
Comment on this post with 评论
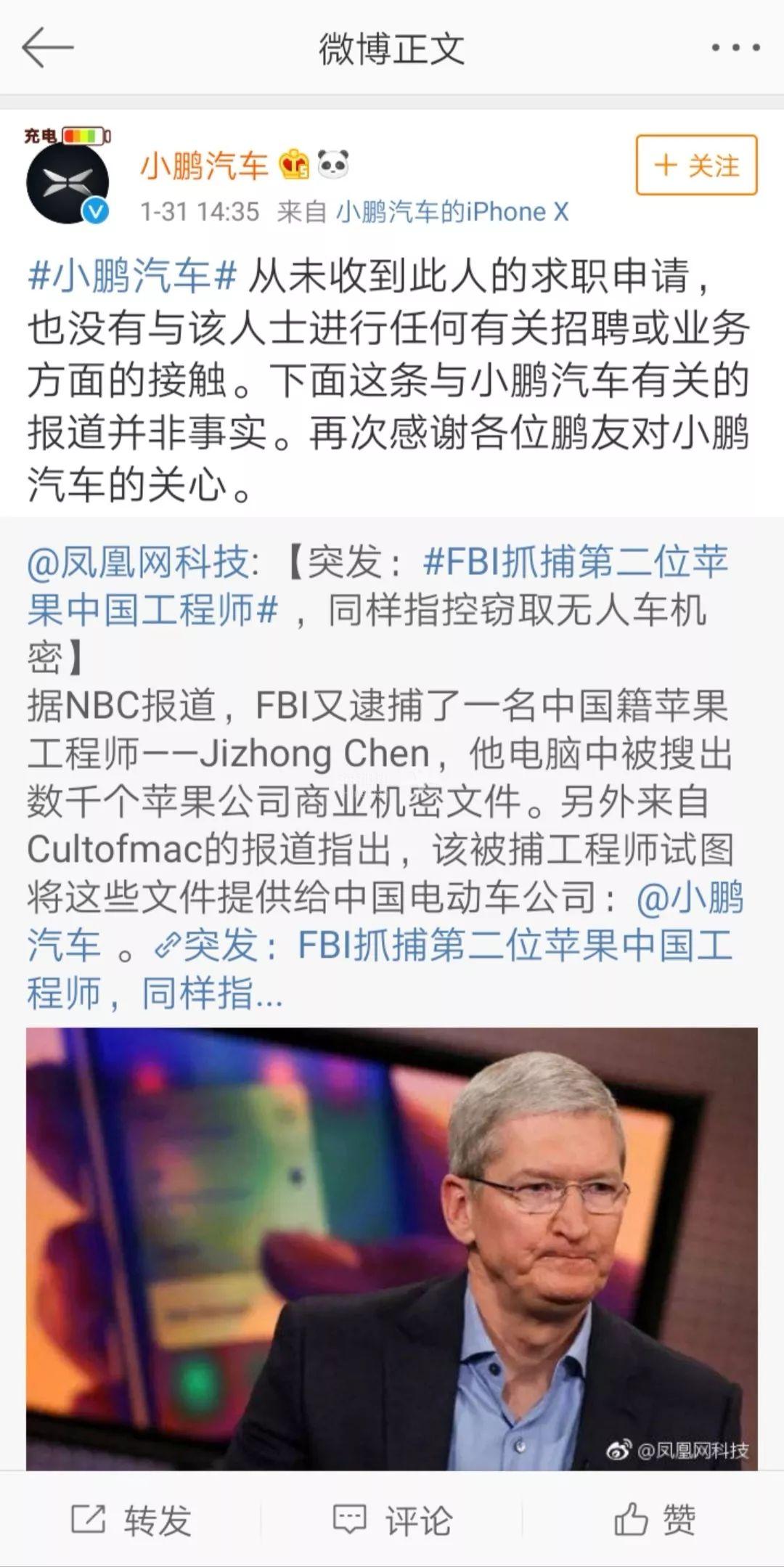(x=392, y=1519)
